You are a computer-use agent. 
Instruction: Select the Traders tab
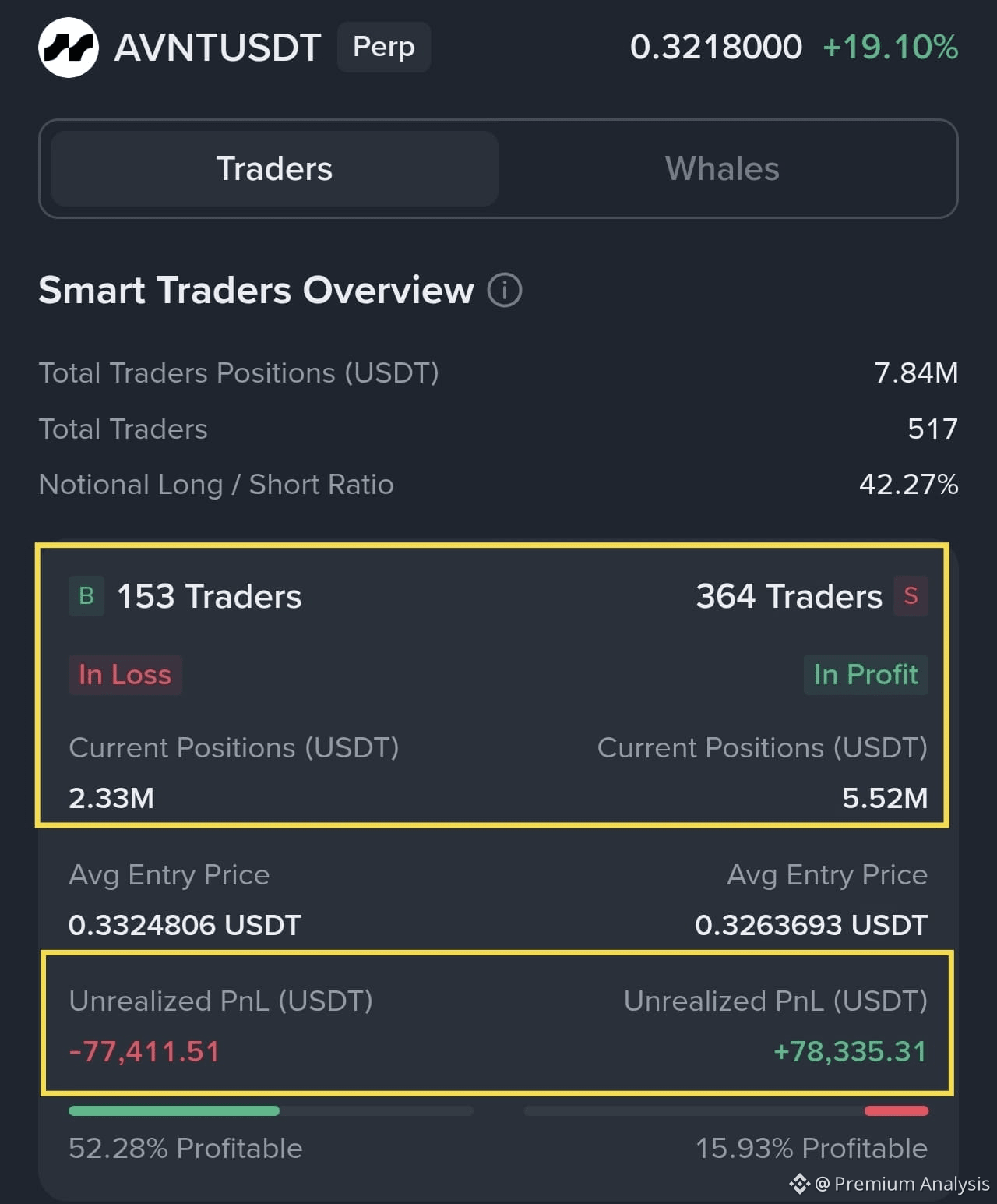[x=273, y=168]
